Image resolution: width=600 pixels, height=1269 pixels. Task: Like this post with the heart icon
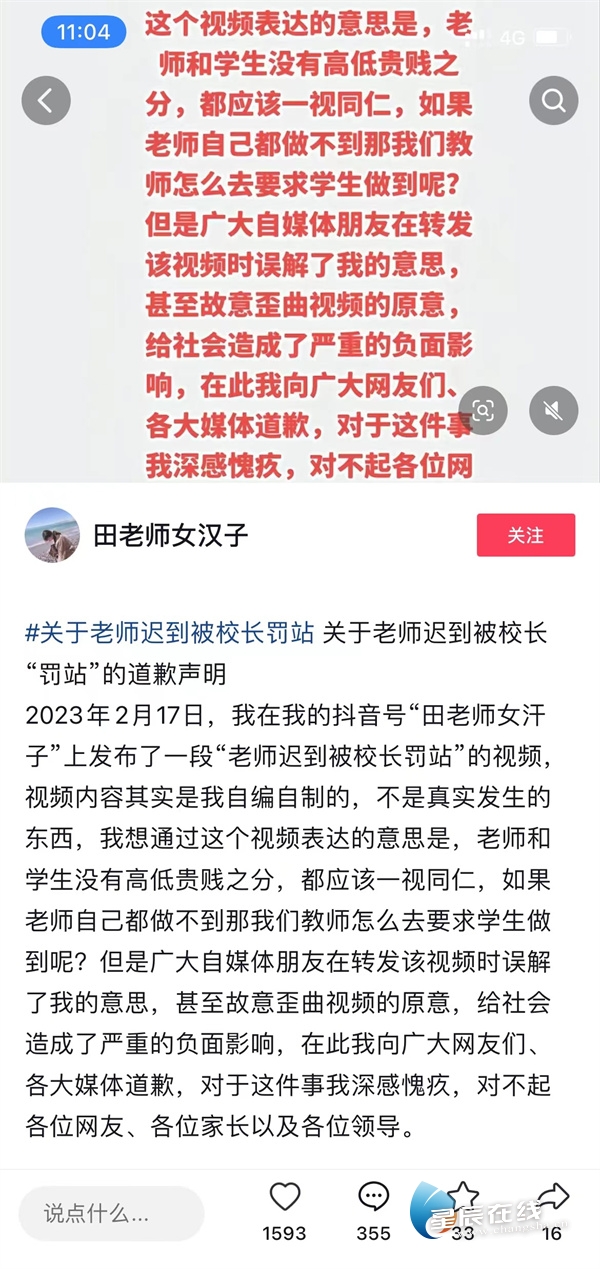pos(285,1198)
